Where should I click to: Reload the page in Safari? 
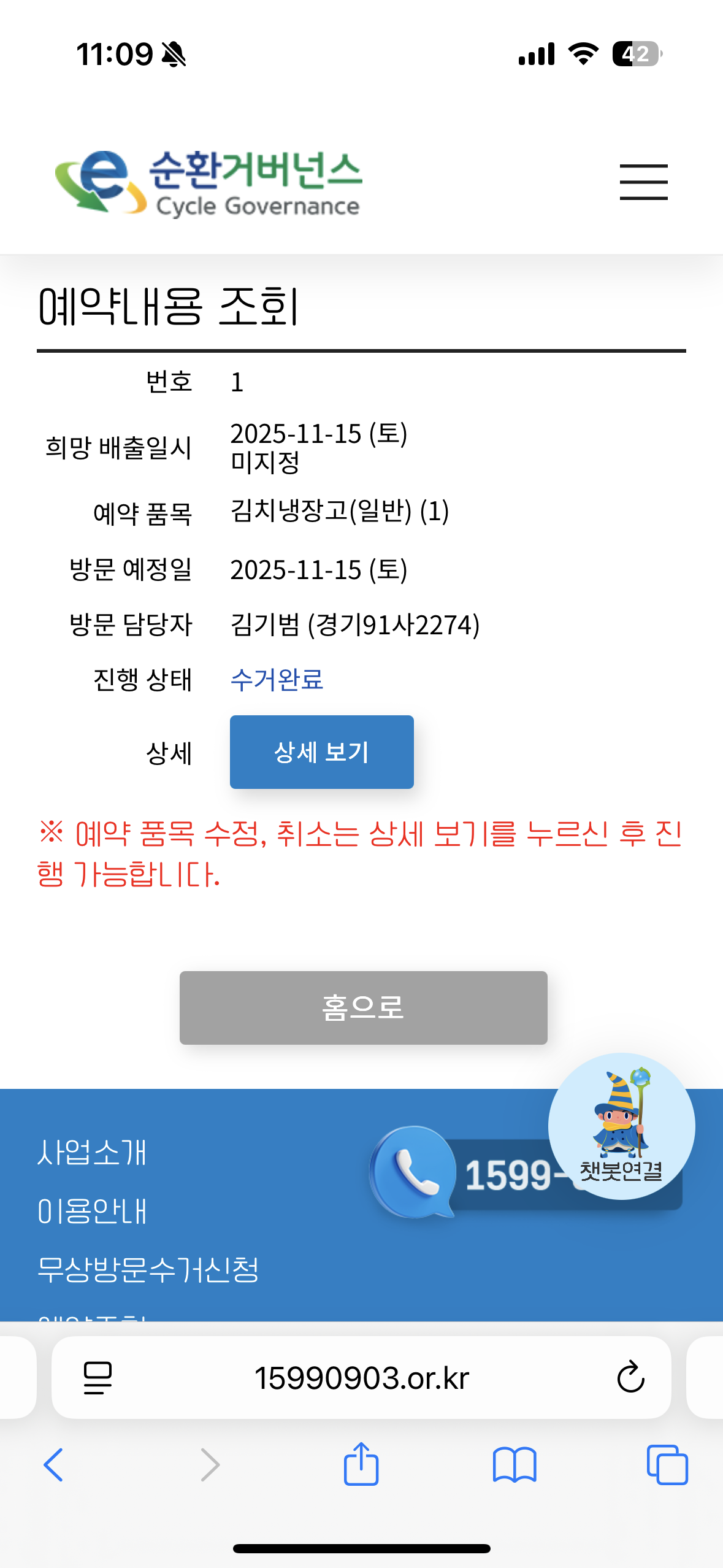pos(630,1378)
